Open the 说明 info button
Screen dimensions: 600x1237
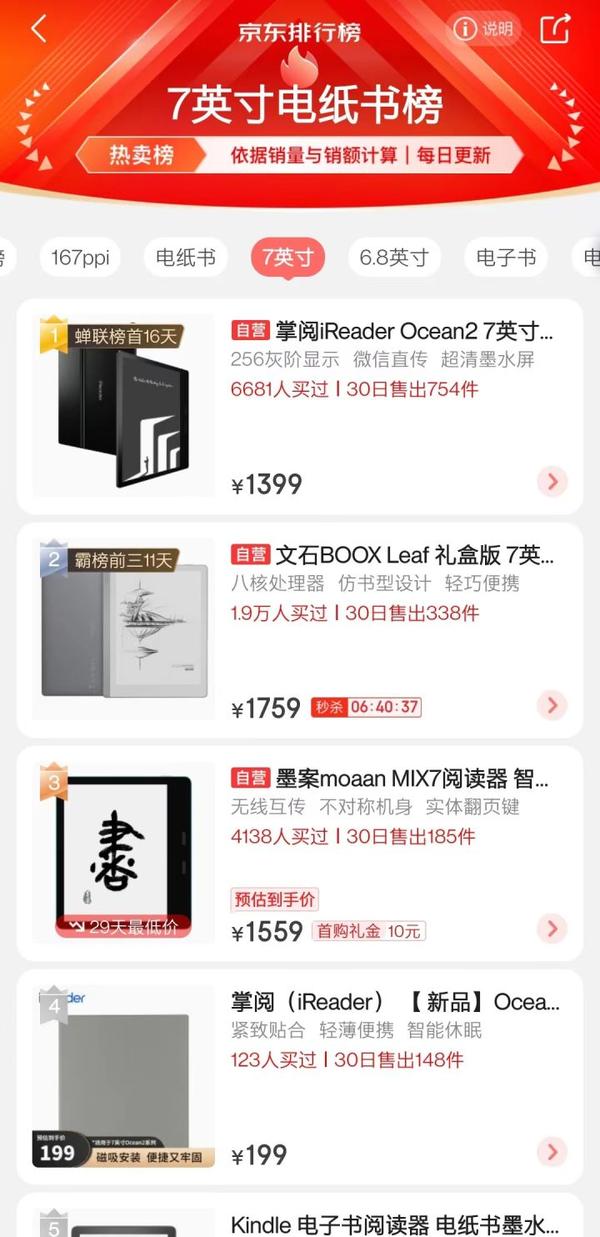(484, 29)
